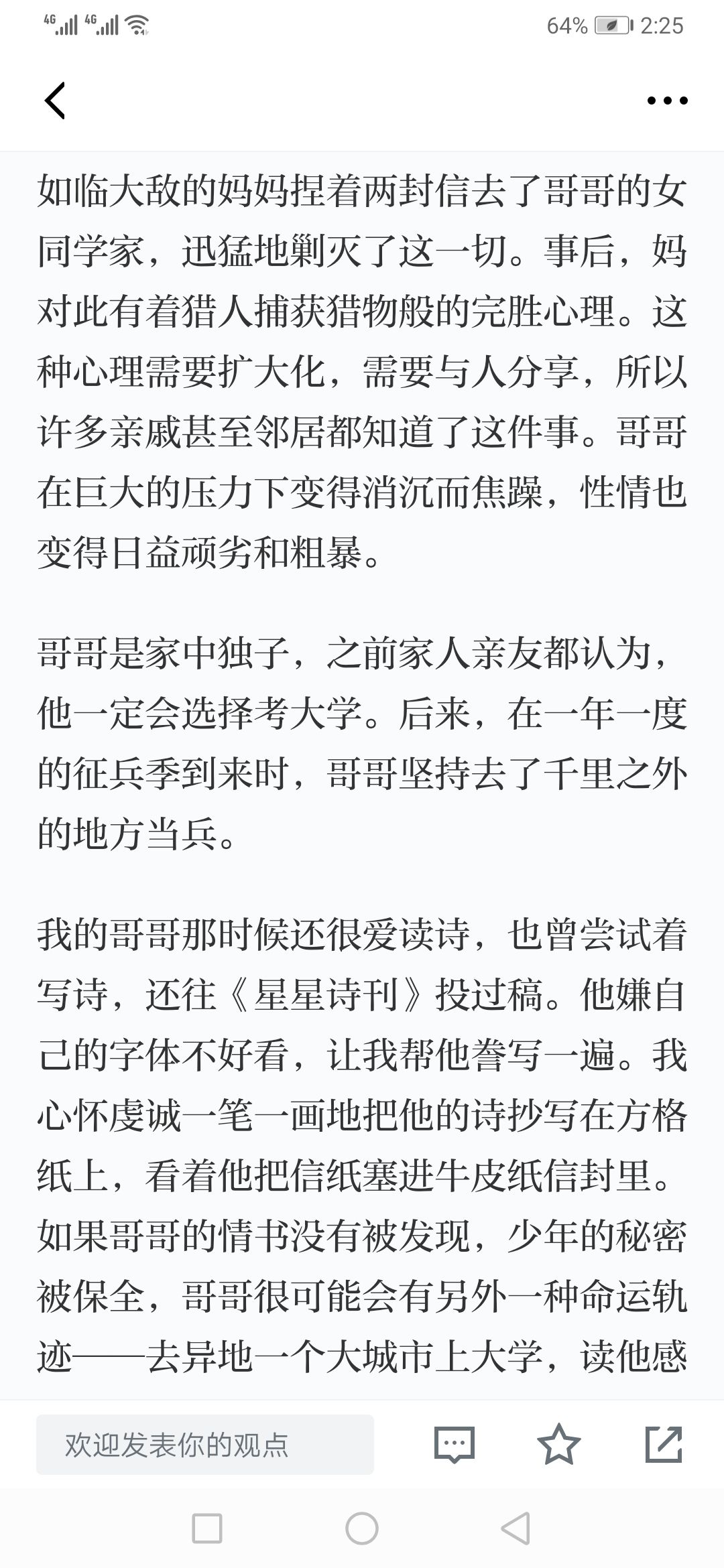
Task: Favorite this article with the star
Action: point(559,1444)
